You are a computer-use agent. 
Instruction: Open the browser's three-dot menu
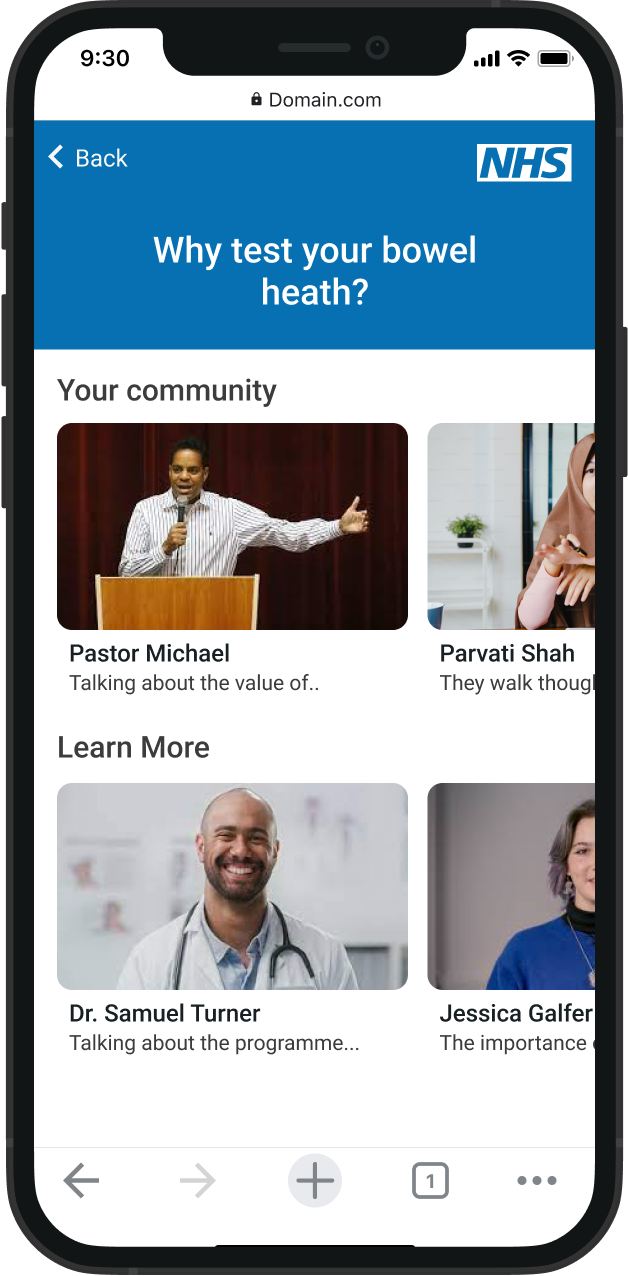pyautogui.click(x=537, y=1181)
